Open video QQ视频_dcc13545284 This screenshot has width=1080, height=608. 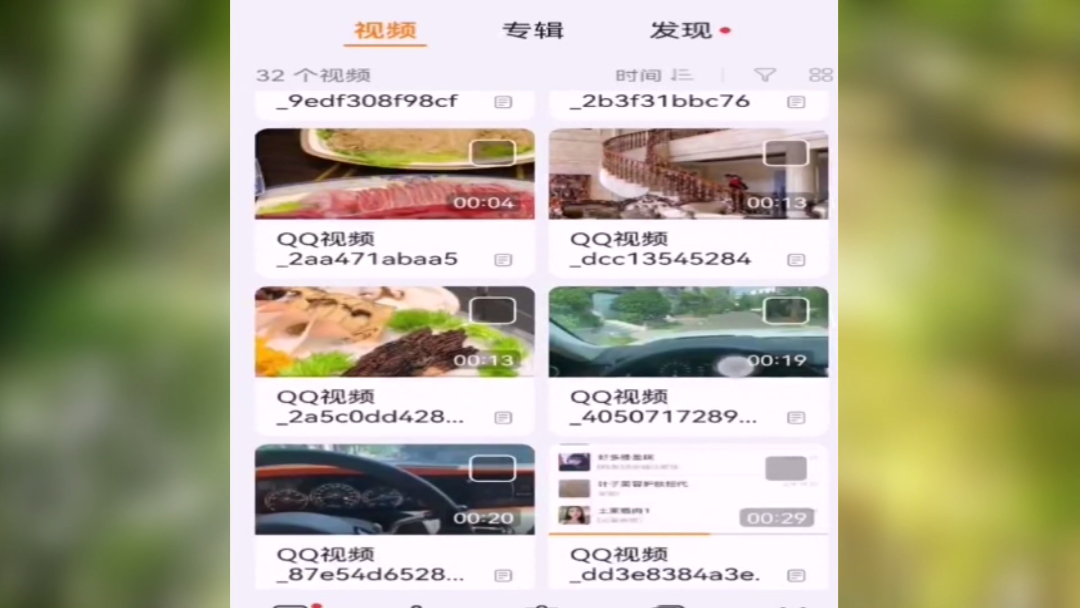[x=688, y=174]
